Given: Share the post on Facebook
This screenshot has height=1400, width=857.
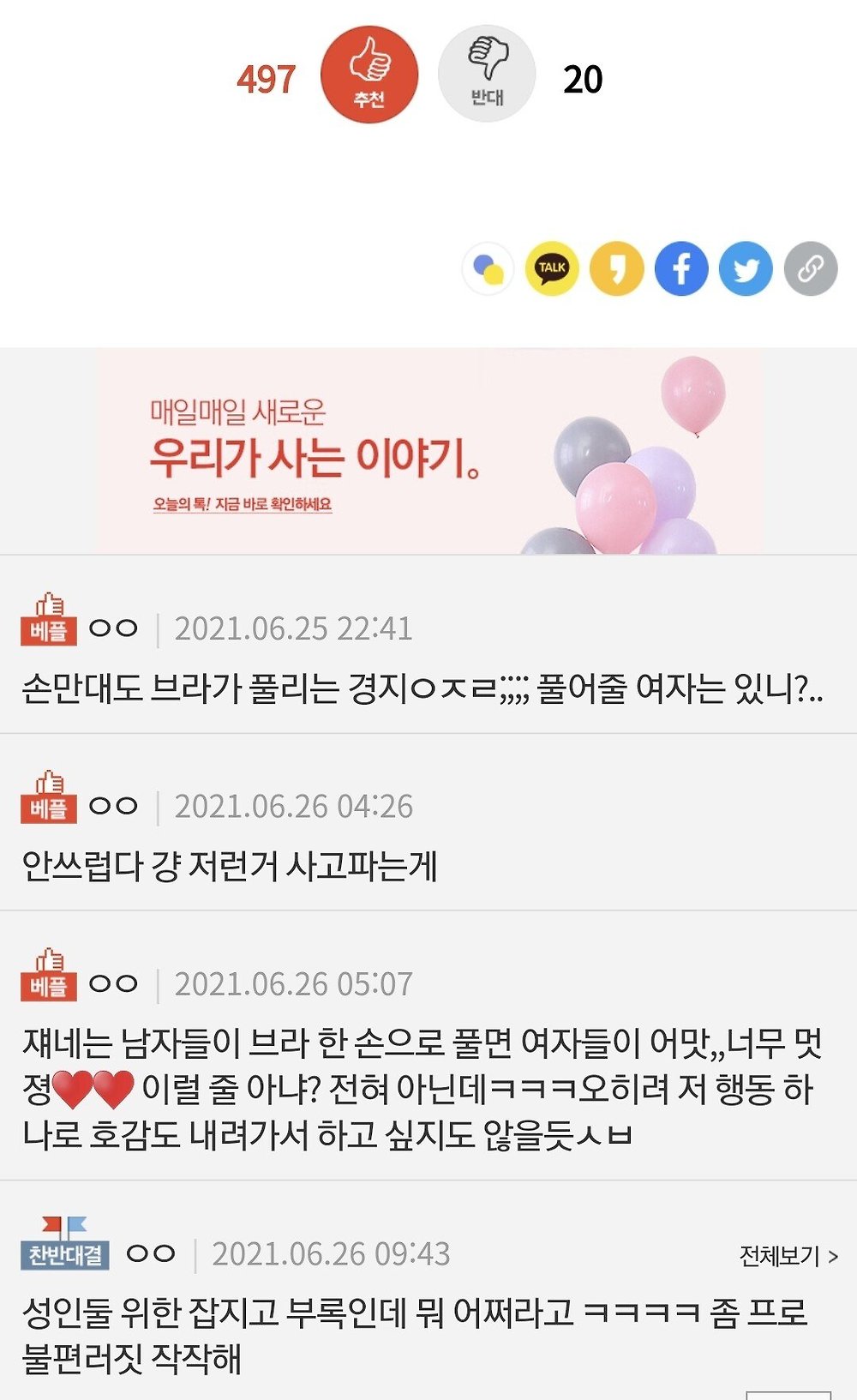Looking at the screenshot, I should (x=681, y=269).
